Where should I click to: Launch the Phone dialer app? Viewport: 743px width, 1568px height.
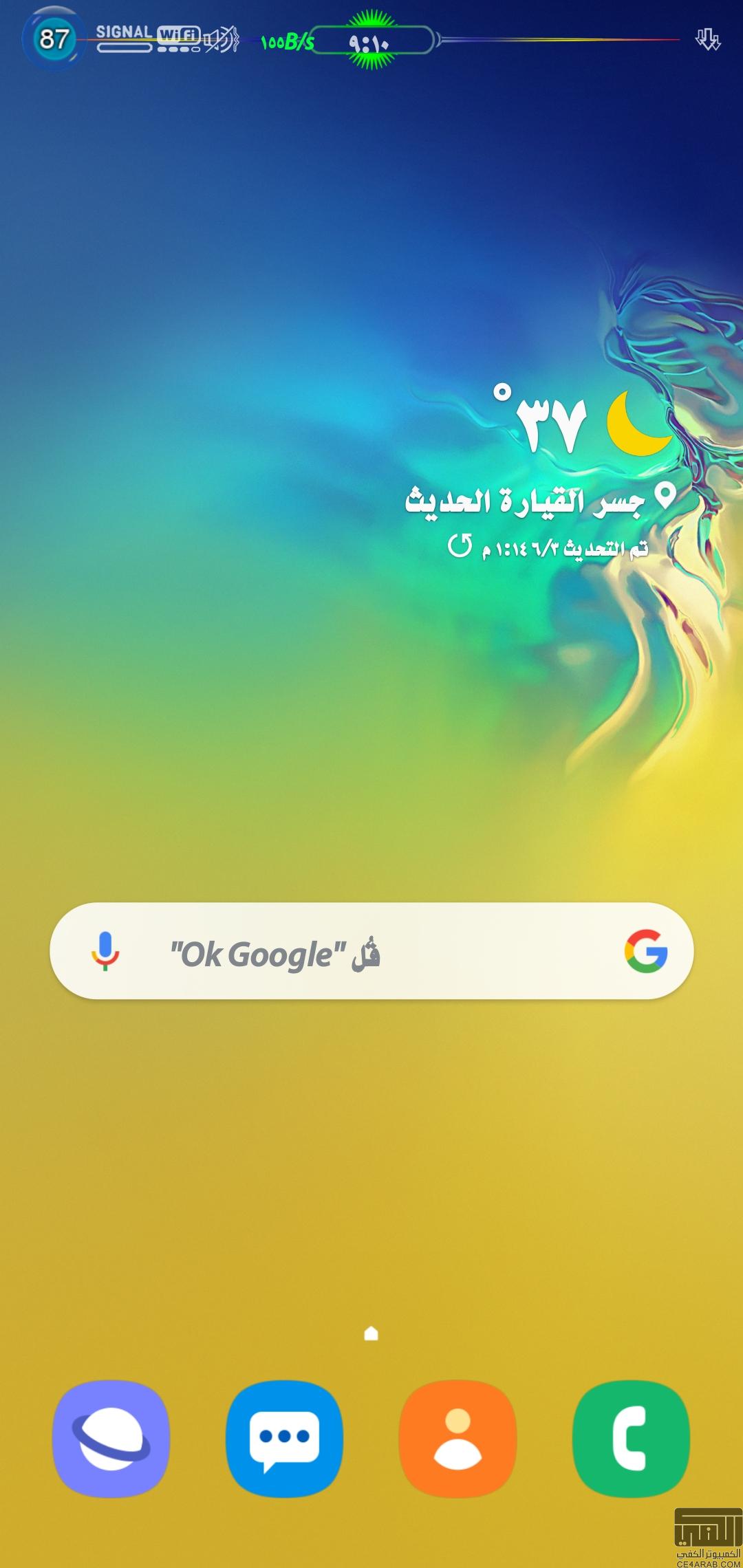[x=631, y=1439]
